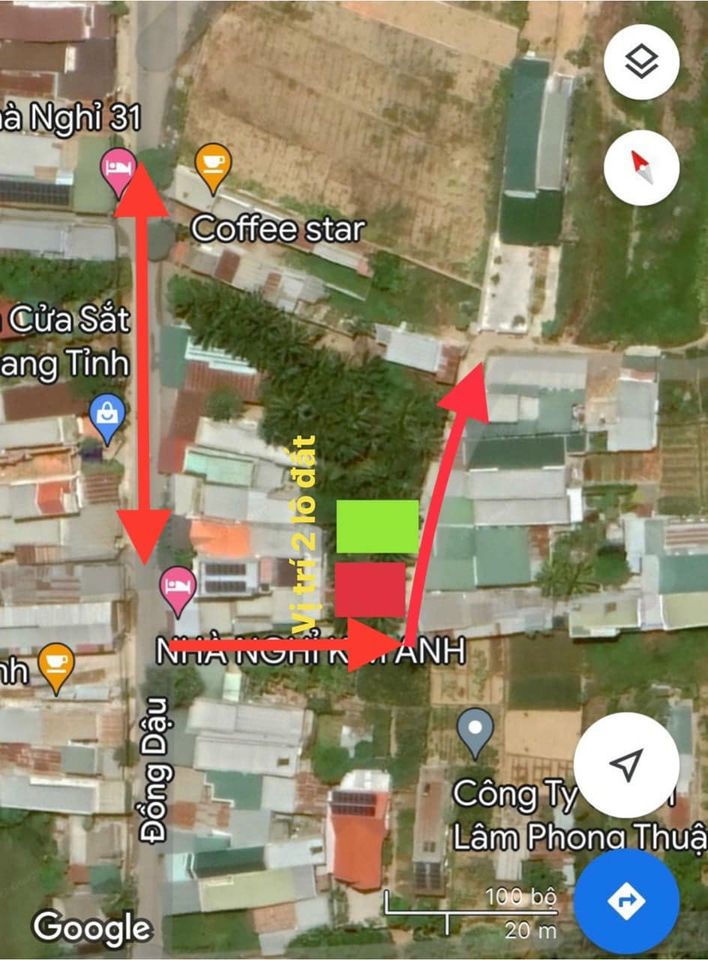This screenshot has height=960, width=708.
Task: Open the Nhà Nghỉ 31 hotel pin
Action: 118,170
